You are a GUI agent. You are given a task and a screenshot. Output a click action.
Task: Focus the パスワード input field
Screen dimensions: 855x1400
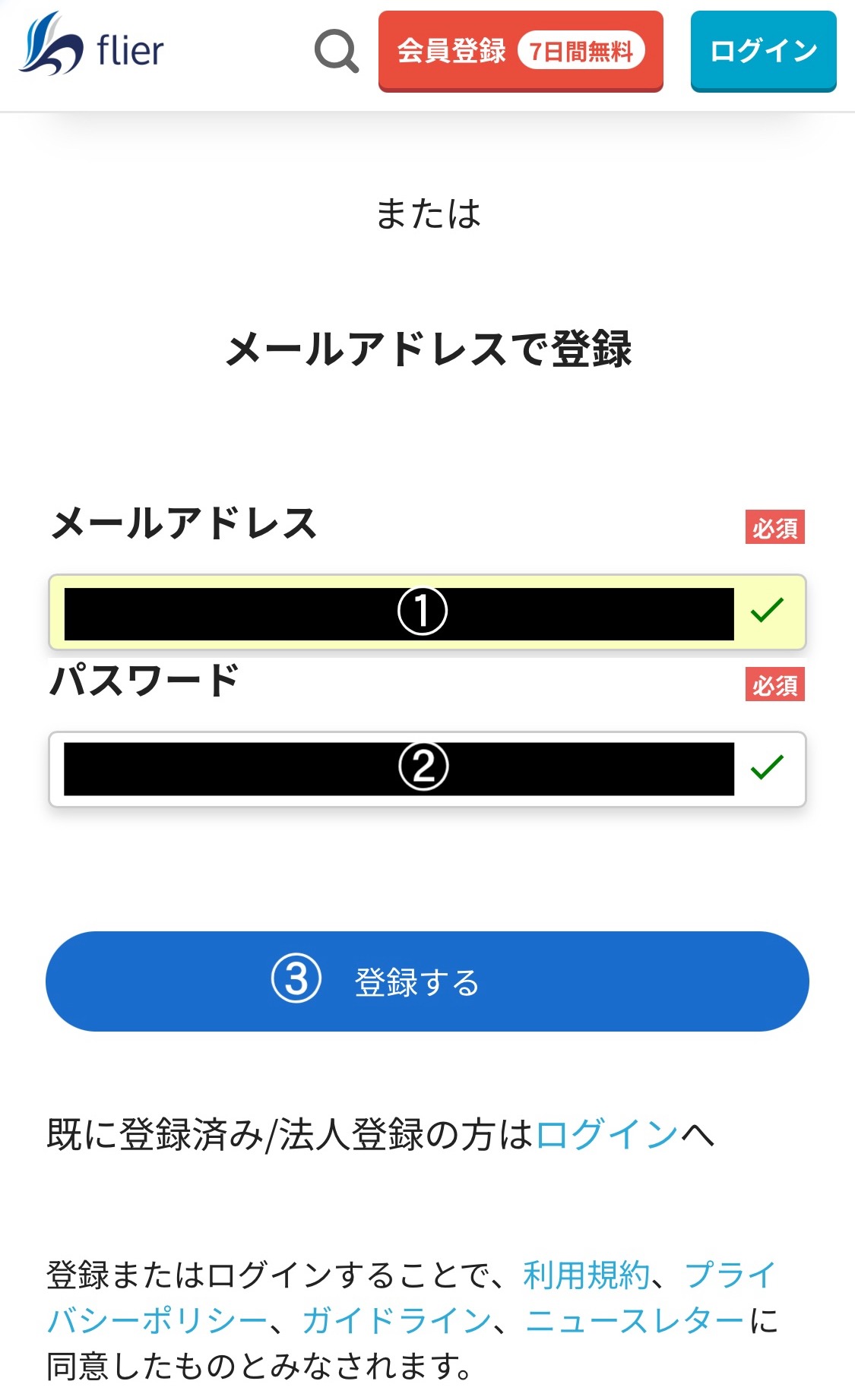click(427, 769)
